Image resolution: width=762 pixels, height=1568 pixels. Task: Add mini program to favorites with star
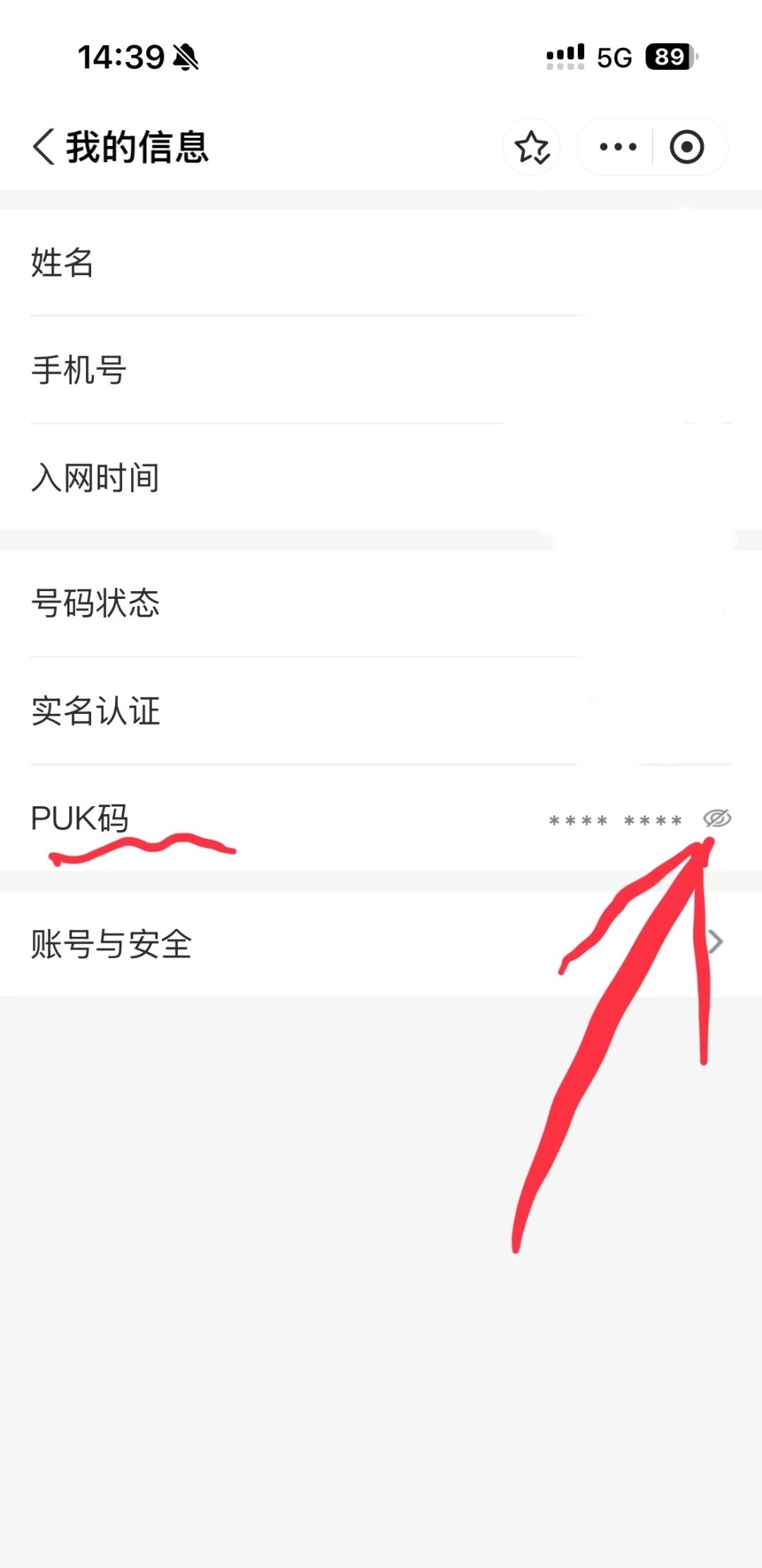531,147
